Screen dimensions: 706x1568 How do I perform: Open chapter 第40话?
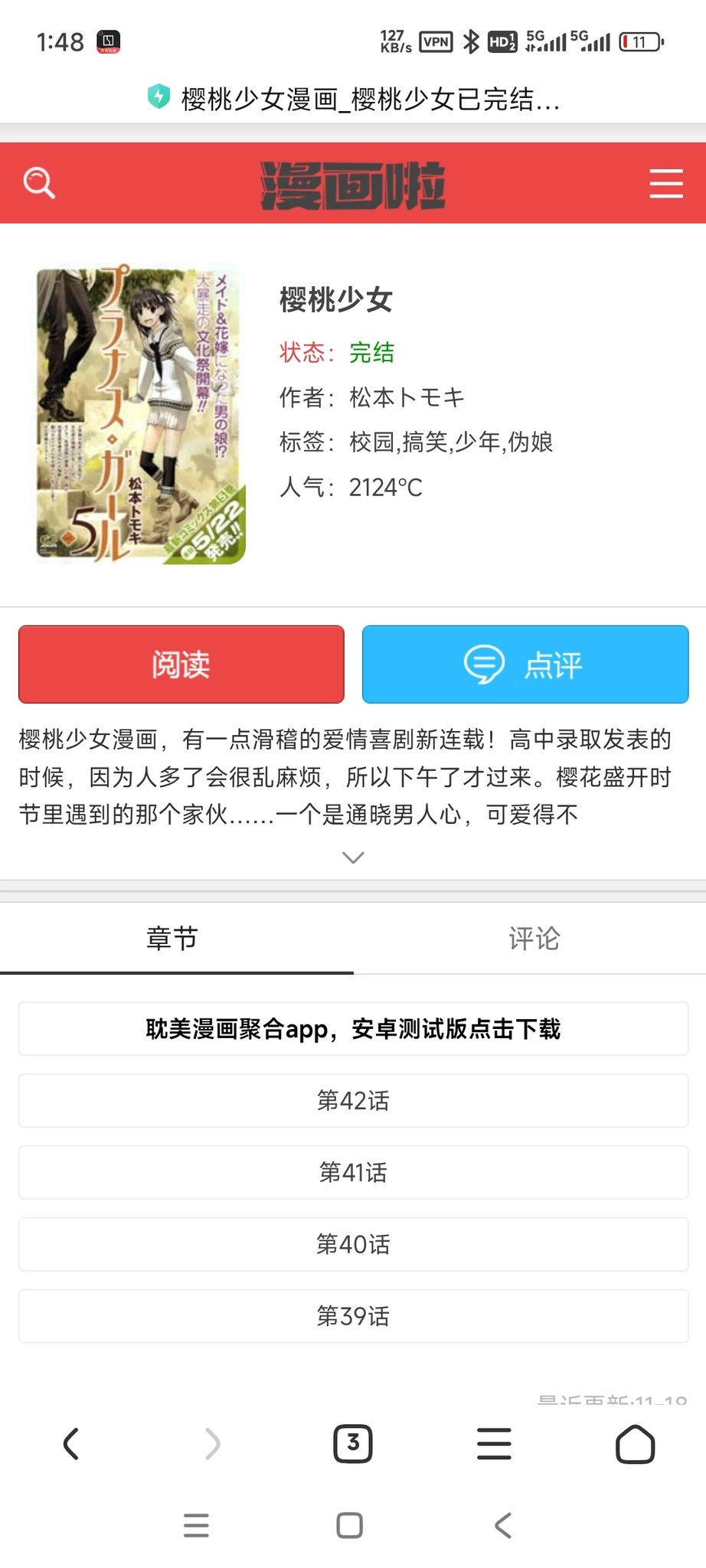pos(353,1244)
